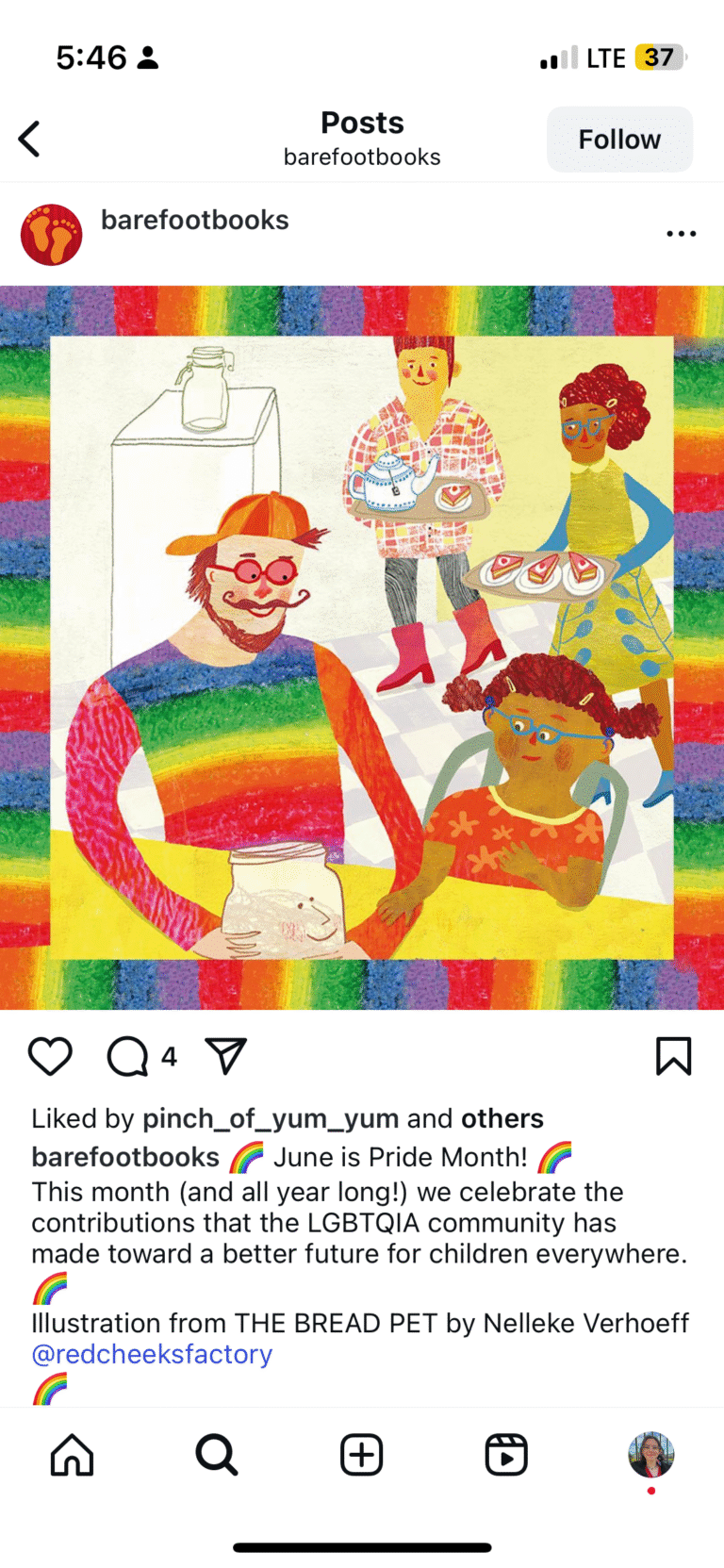
Task: Open the barefootbooks profile picture
Action: tap(51, 235)
